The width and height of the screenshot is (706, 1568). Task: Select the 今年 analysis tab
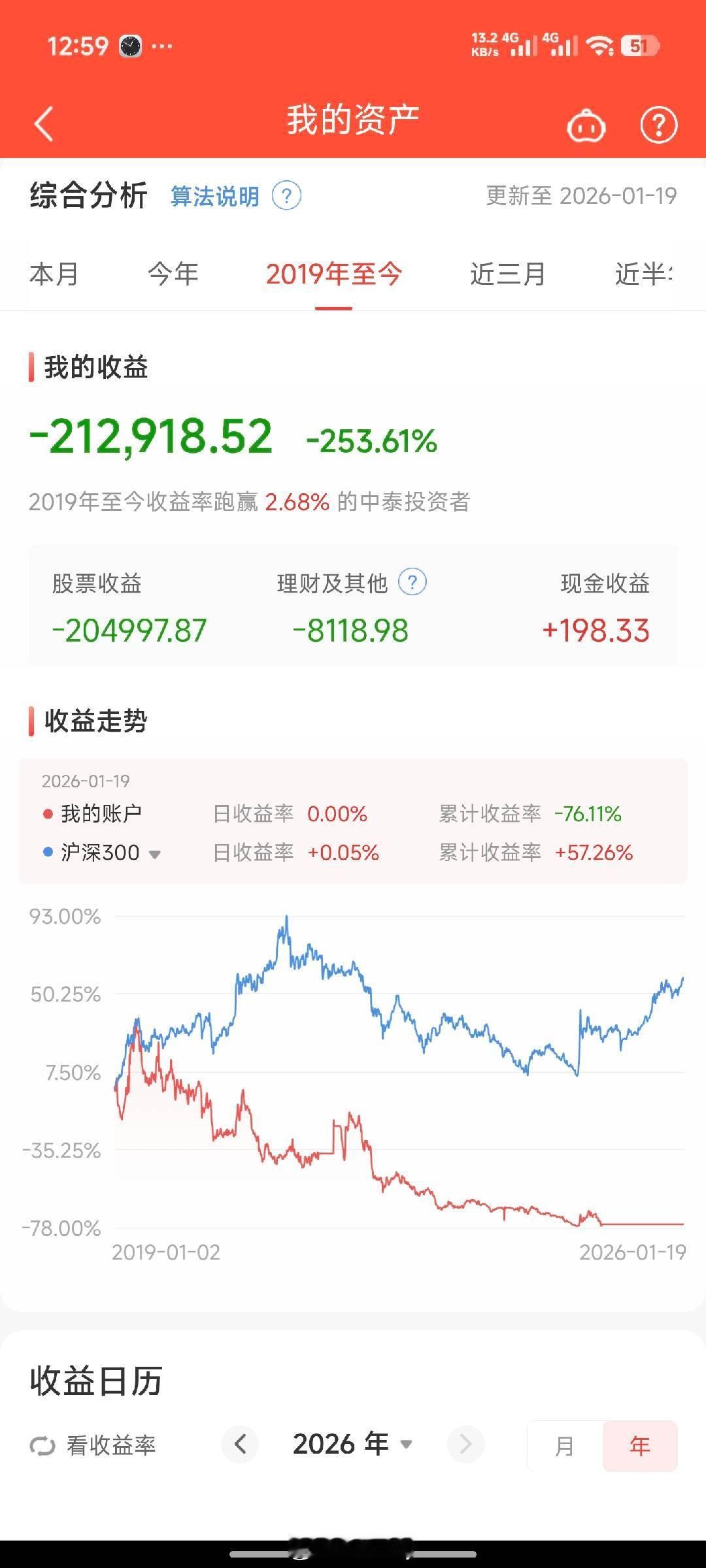coord(172,274)
